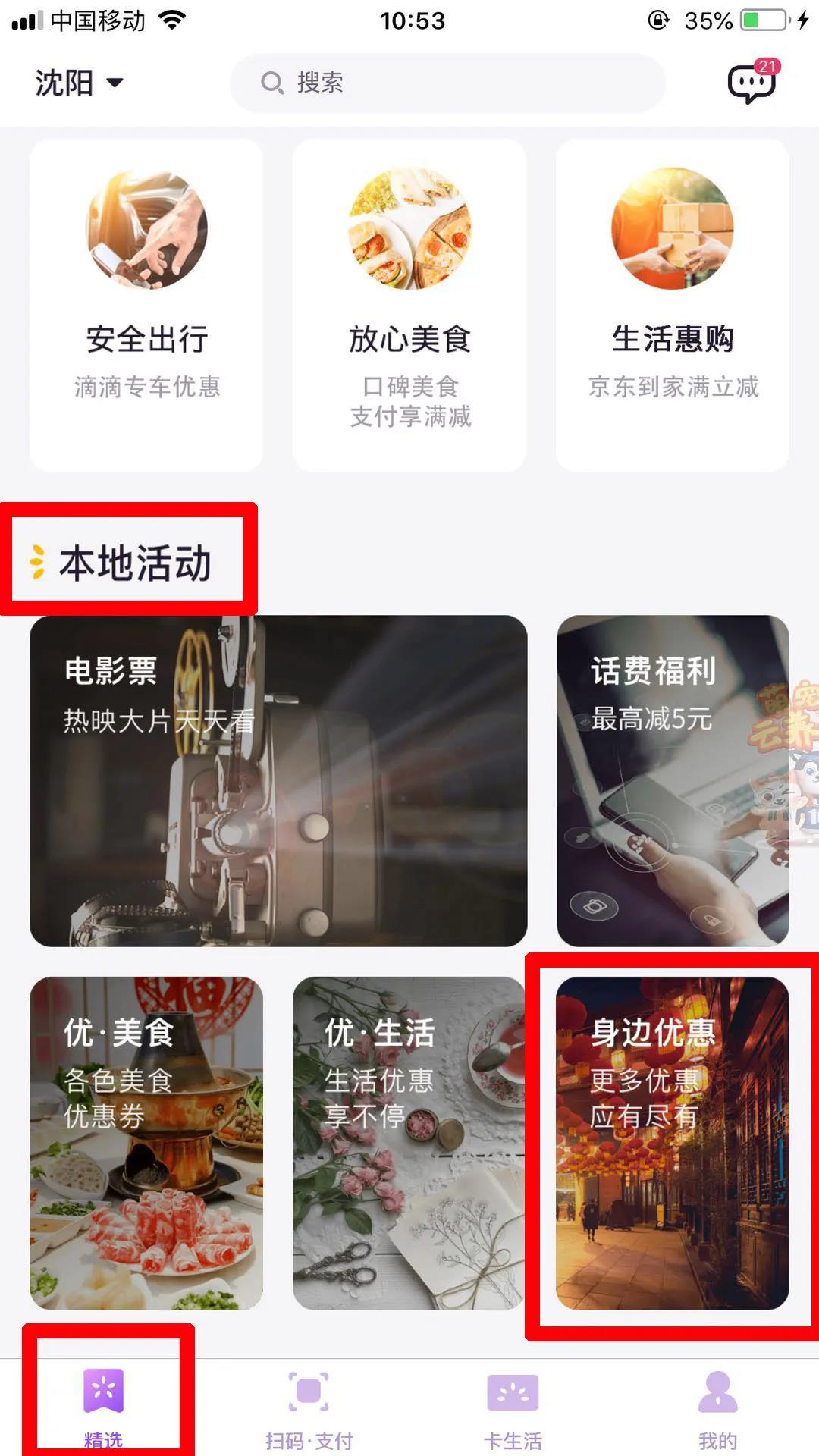Open the 身边优惠 nearby deals tile
Screen dimensions: 819x1456
[x=673, y=1143]
